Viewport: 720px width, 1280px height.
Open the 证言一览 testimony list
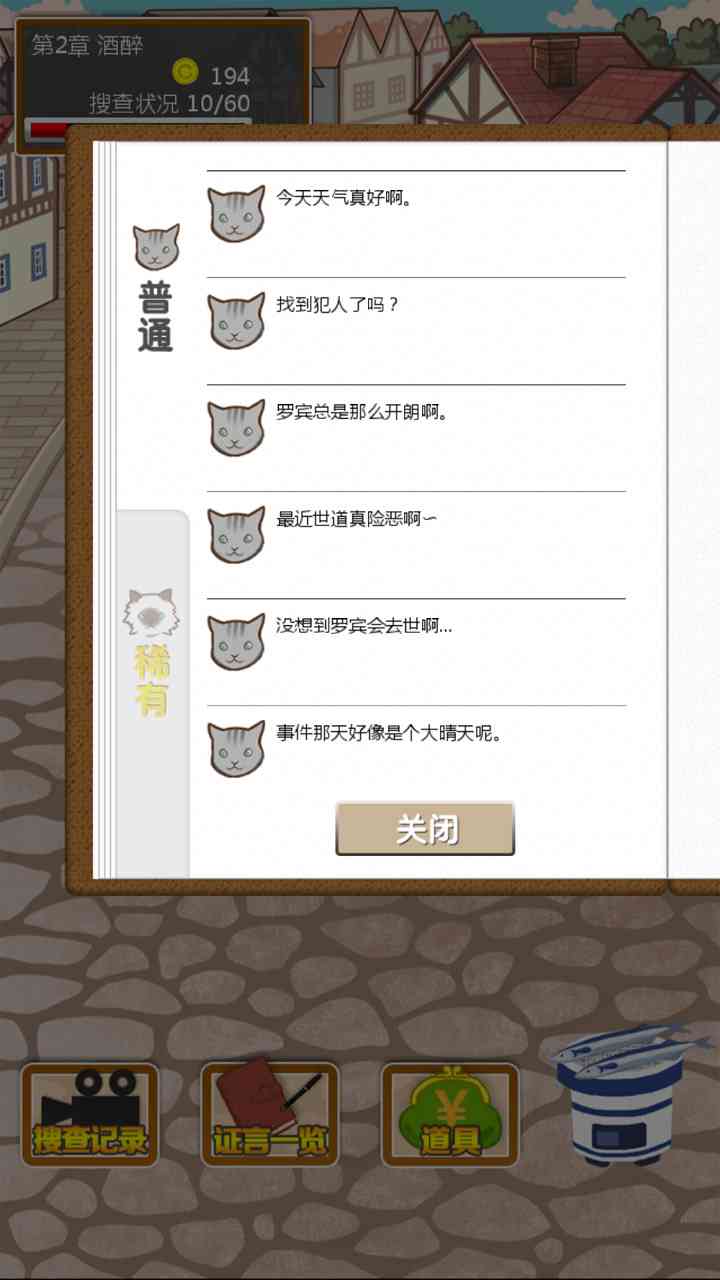pos(270,1115)
